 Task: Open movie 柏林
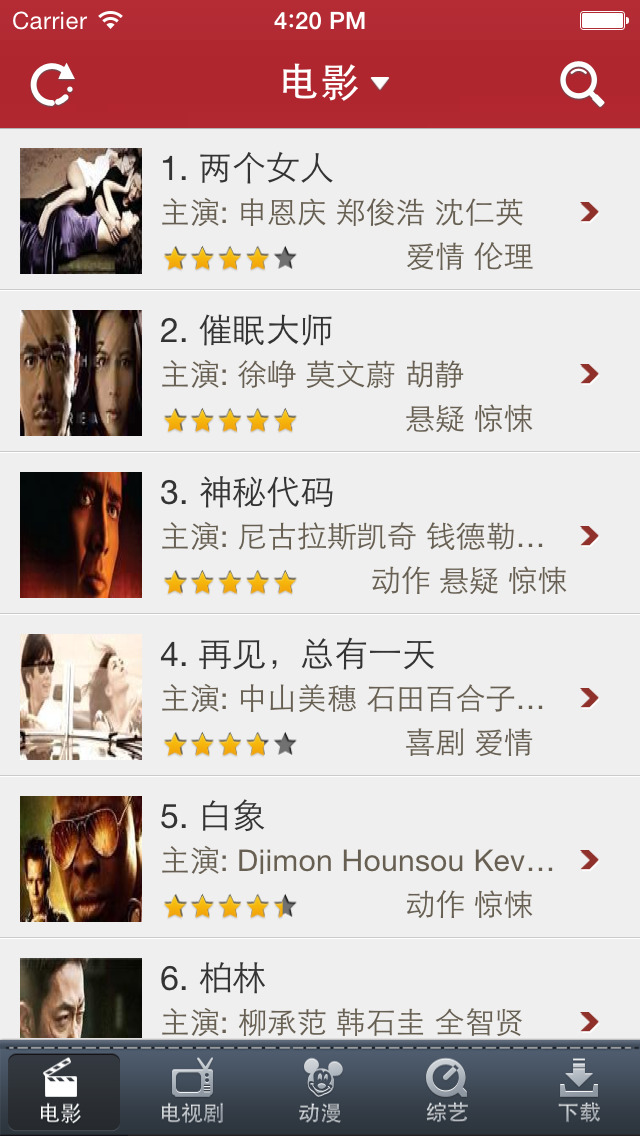pyautogui.click(x=320, y=1000)
